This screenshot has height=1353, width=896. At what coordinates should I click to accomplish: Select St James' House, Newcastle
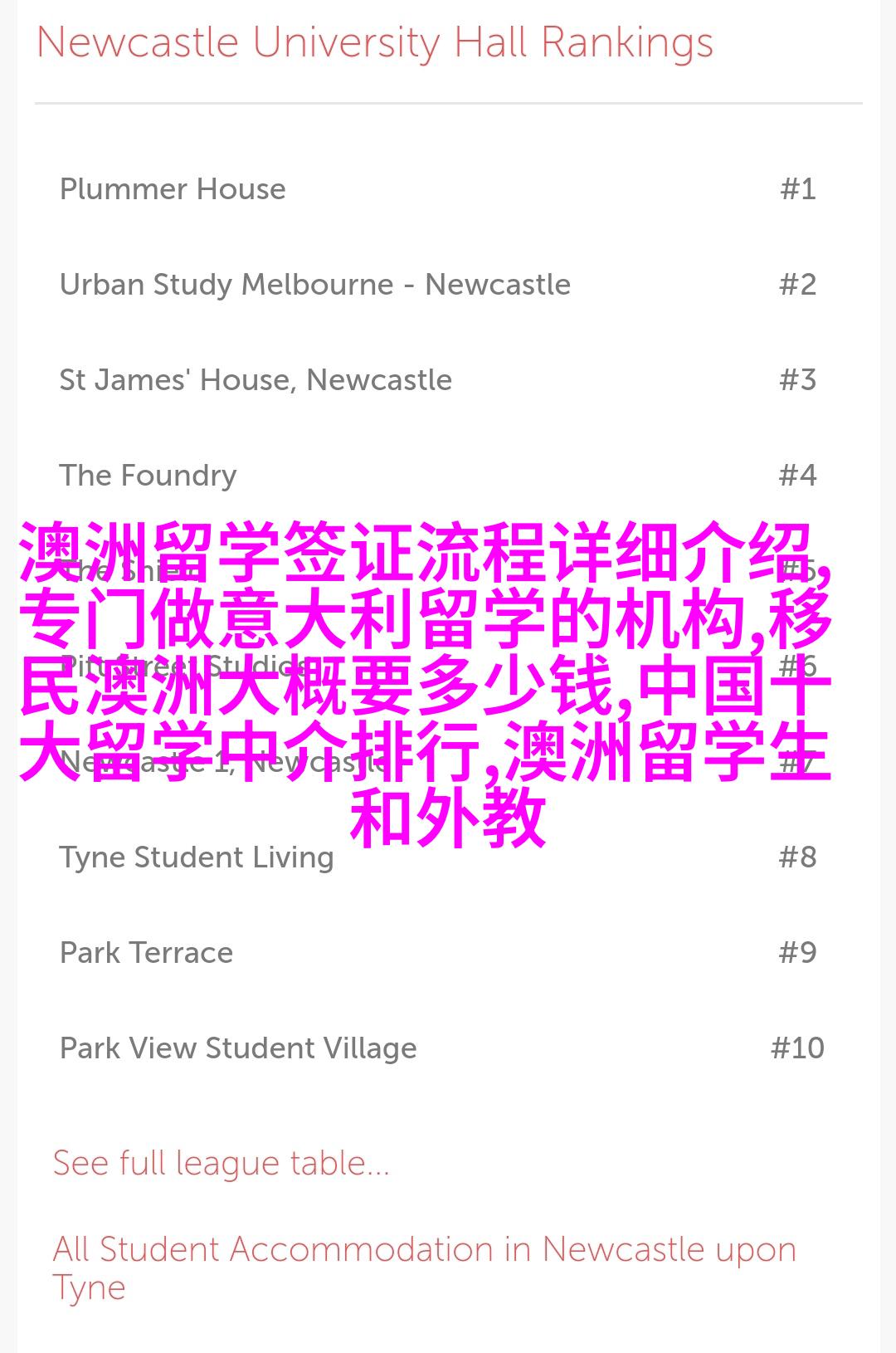point(256,380)
